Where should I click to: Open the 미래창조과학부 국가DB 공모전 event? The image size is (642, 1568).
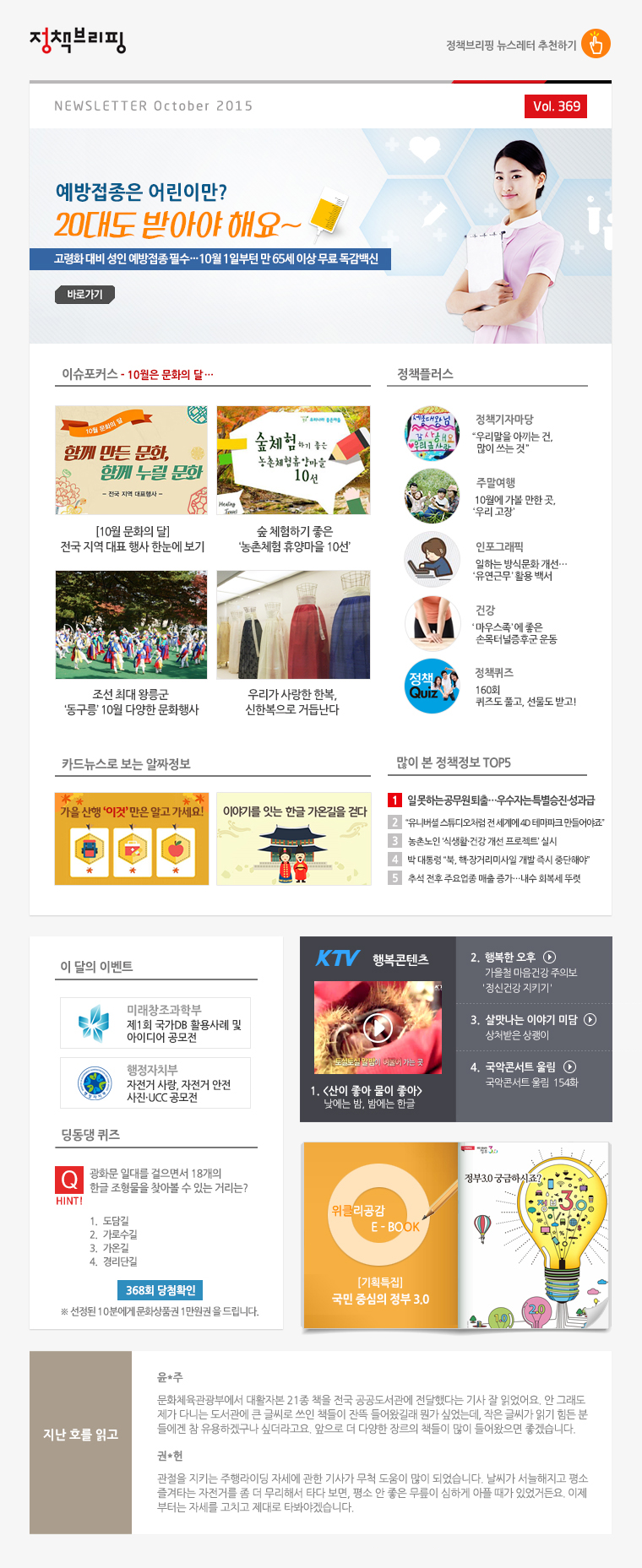(x=155, y=1023)
